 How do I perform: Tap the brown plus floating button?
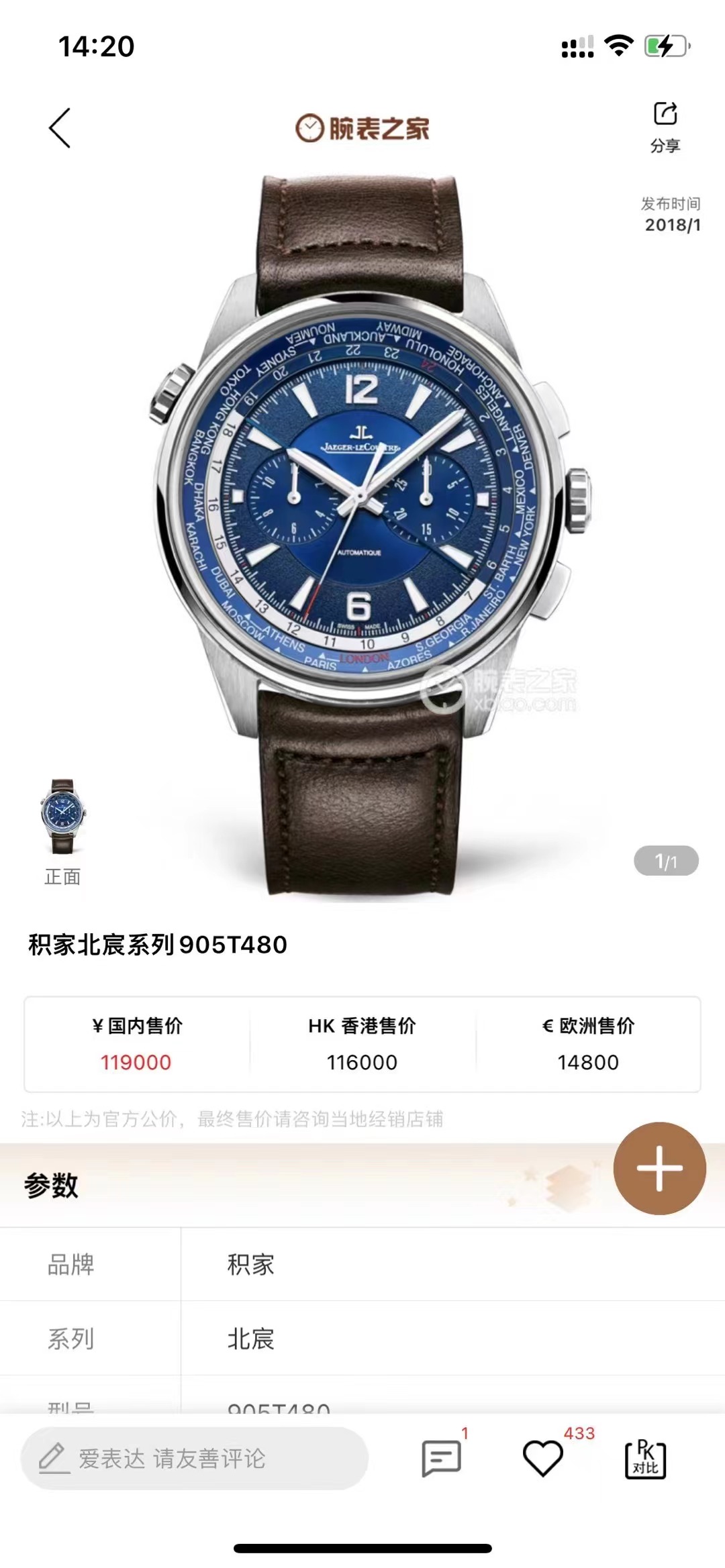coord(659,1168)
